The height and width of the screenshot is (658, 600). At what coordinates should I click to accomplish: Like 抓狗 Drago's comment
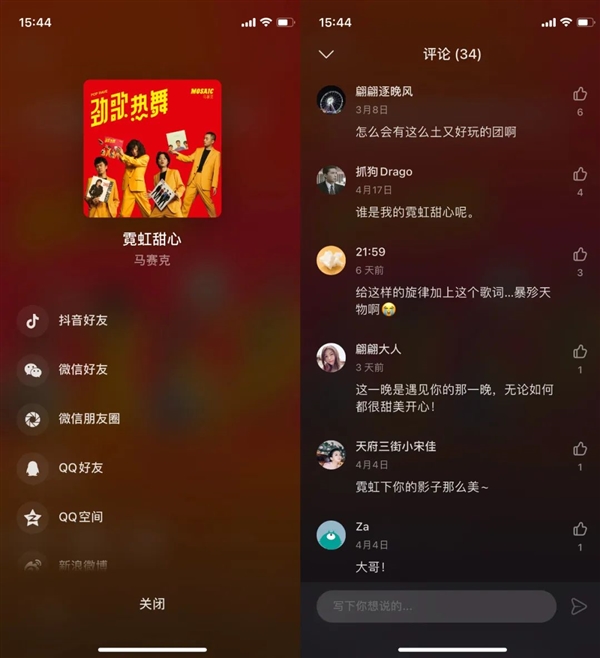580,174
